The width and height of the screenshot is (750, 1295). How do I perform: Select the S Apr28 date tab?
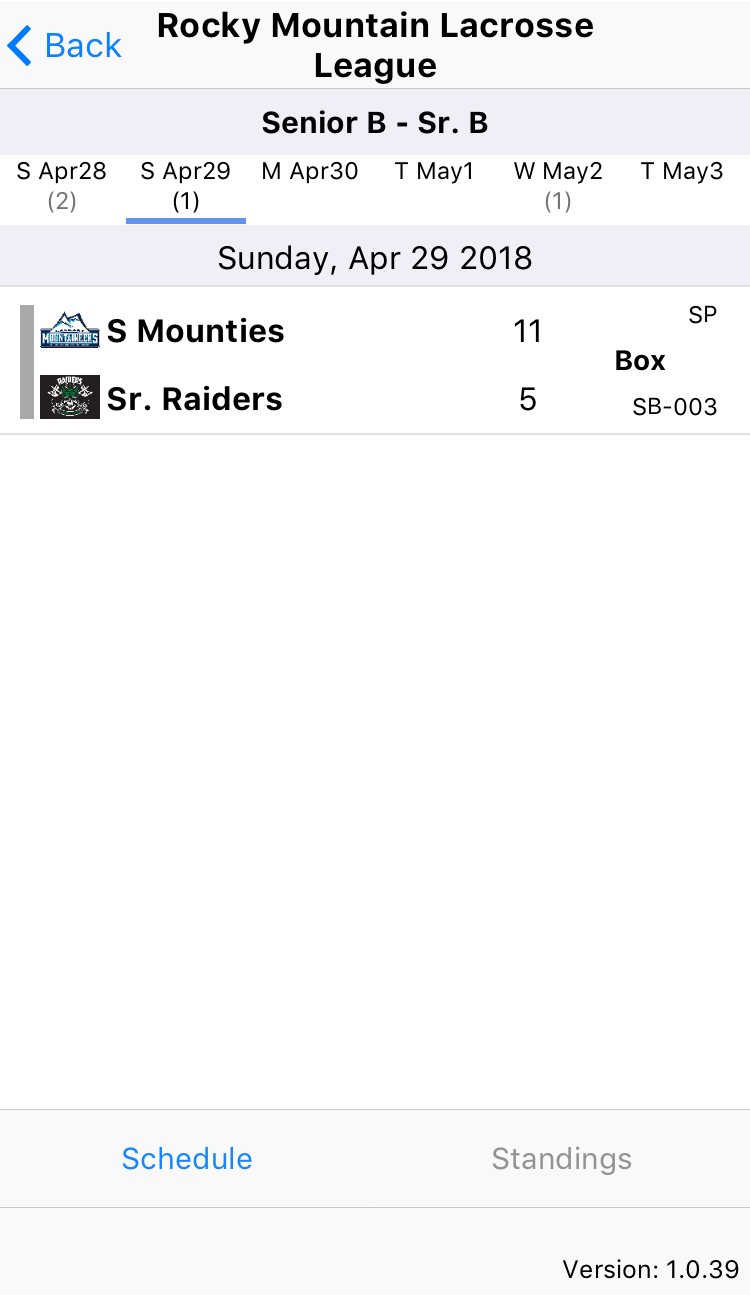click(62, 186)
